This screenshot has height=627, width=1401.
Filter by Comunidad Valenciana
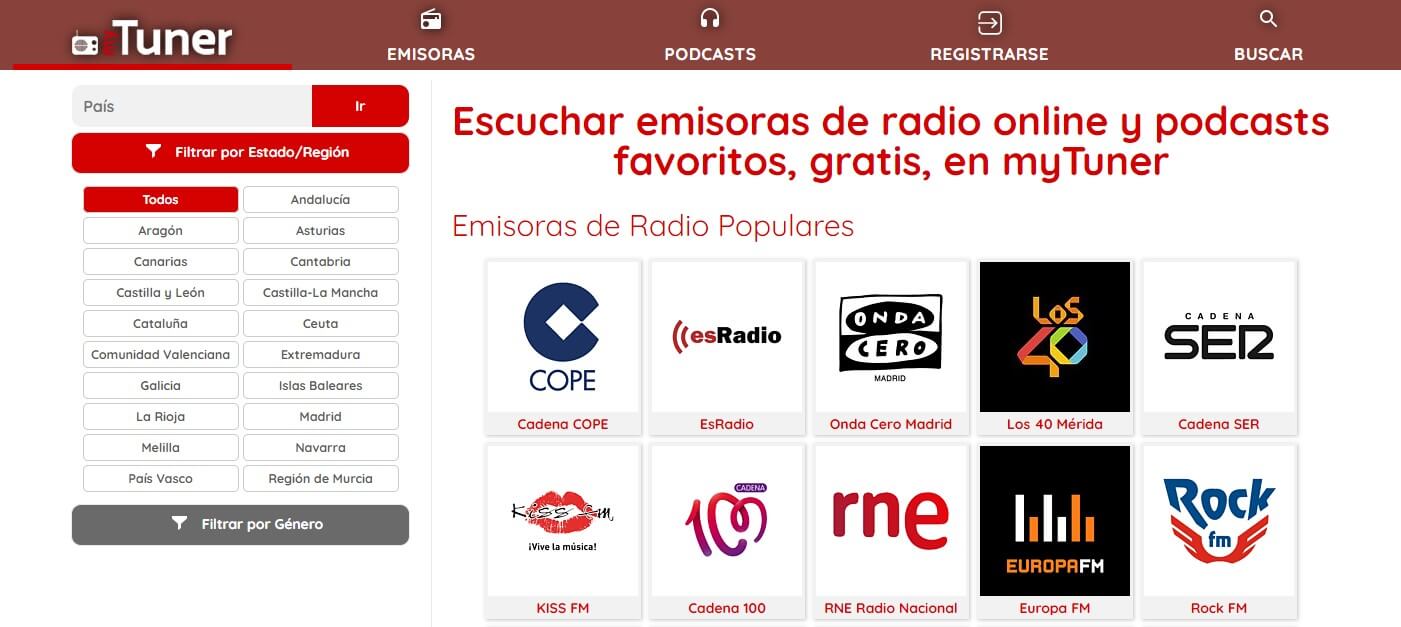[160, 355]
